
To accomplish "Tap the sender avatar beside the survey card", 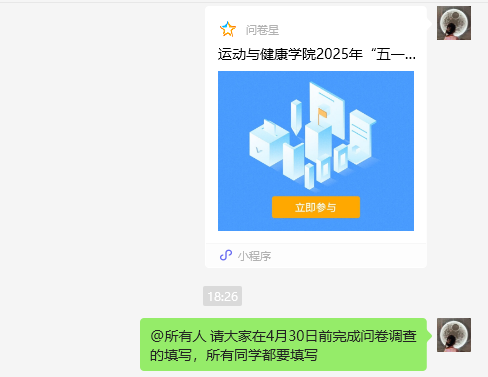I will pos(454,23).
